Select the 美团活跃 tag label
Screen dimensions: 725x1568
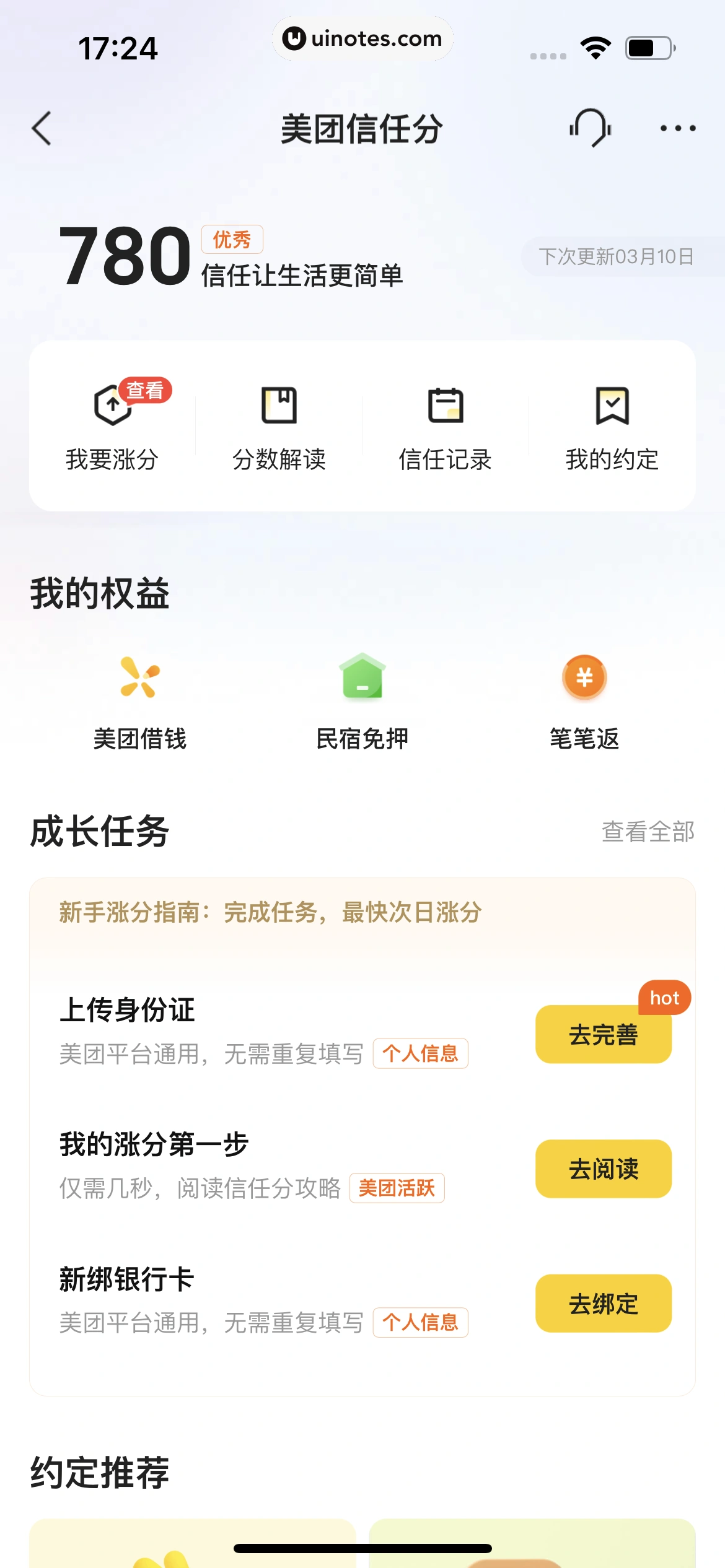(397, 1188)
